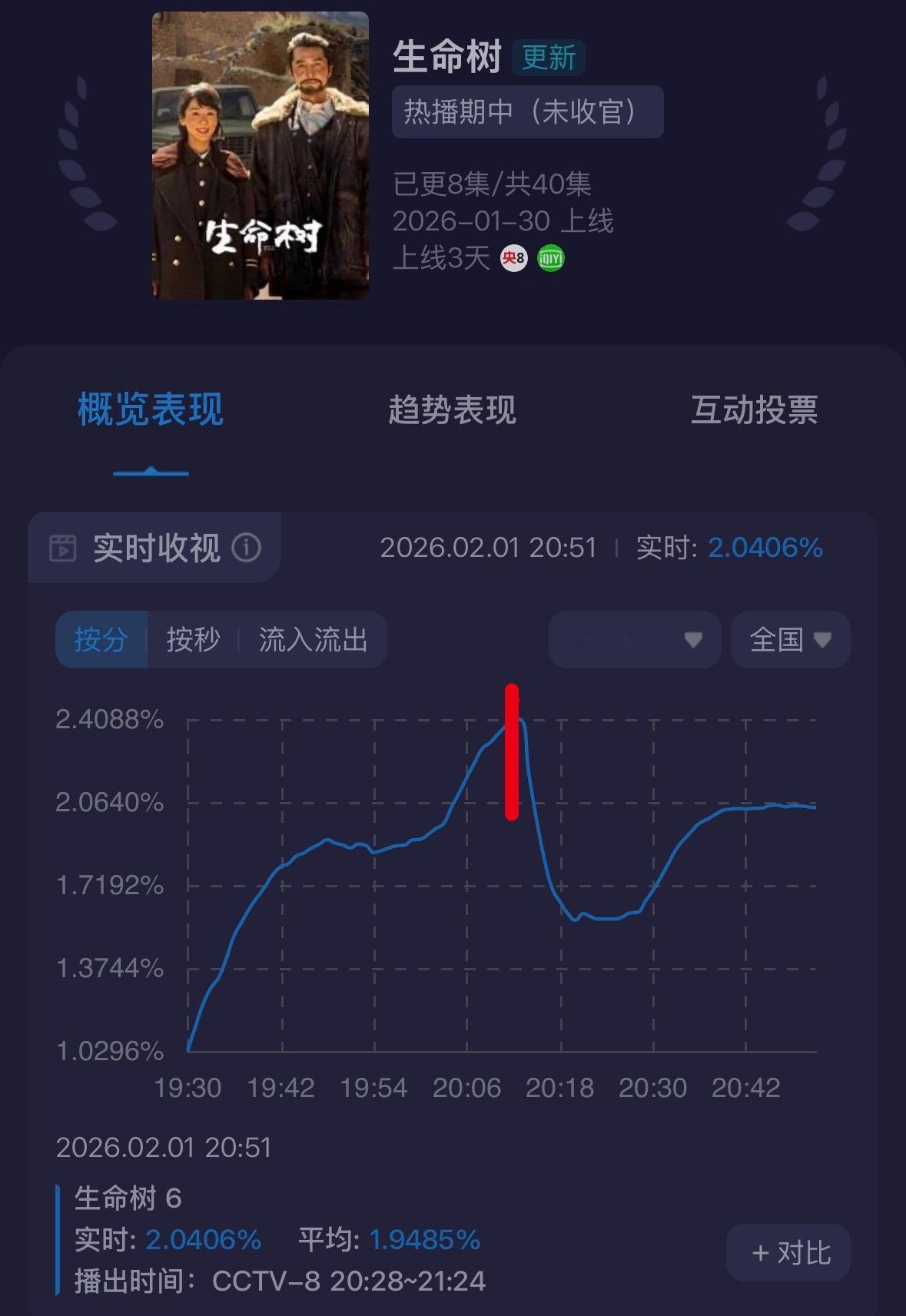Switch to 按秒 second-level view

(194, 639)
